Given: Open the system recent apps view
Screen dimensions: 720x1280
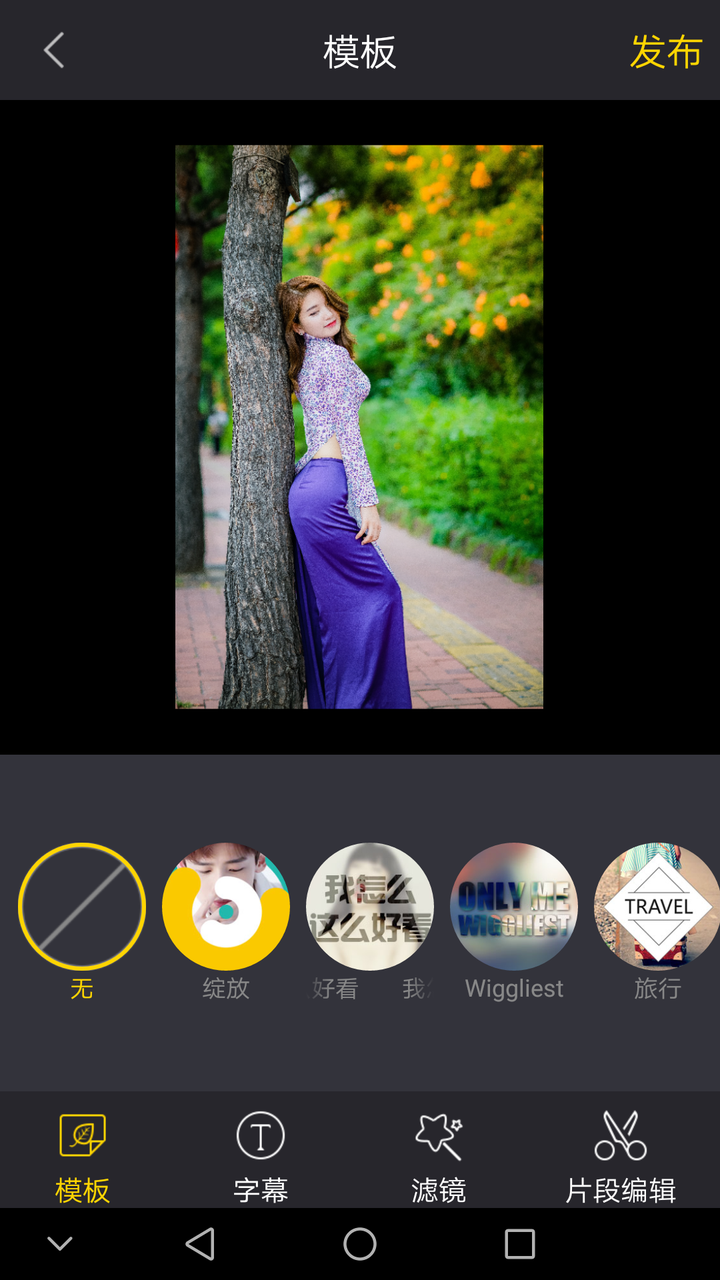Looking at the screenshot, I should tap(520, 1244).
